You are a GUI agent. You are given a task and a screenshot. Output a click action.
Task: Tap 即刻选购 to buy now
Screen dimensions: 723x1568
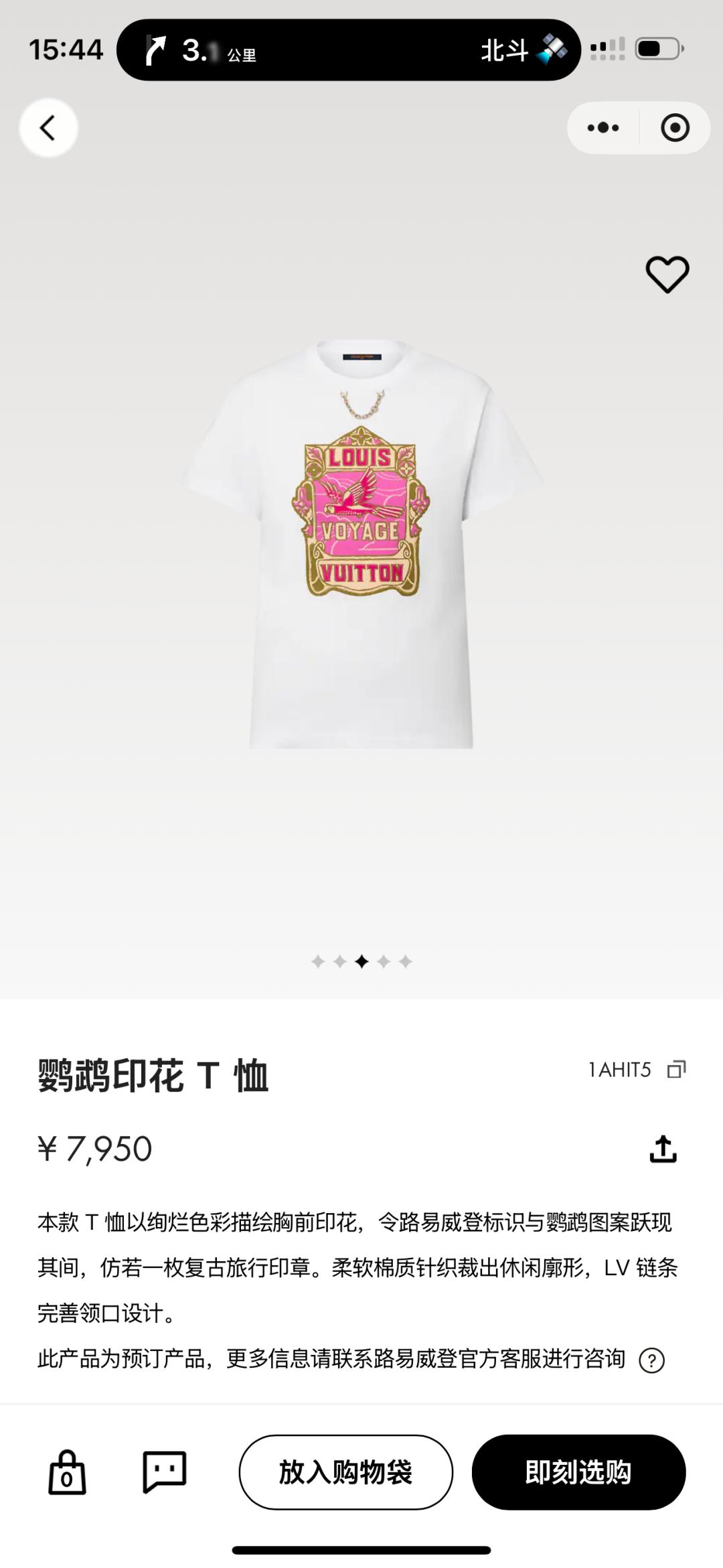point(578,1472)
